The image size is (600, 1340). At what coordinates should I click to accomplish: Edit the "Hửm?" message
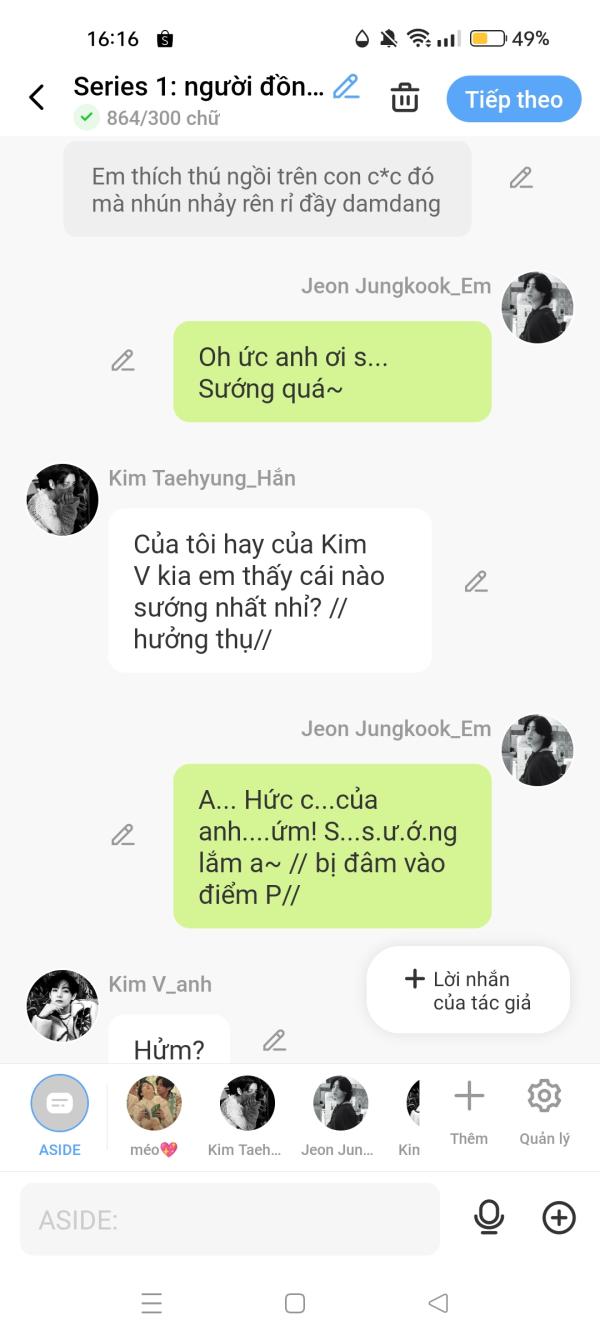[274, 1041]
